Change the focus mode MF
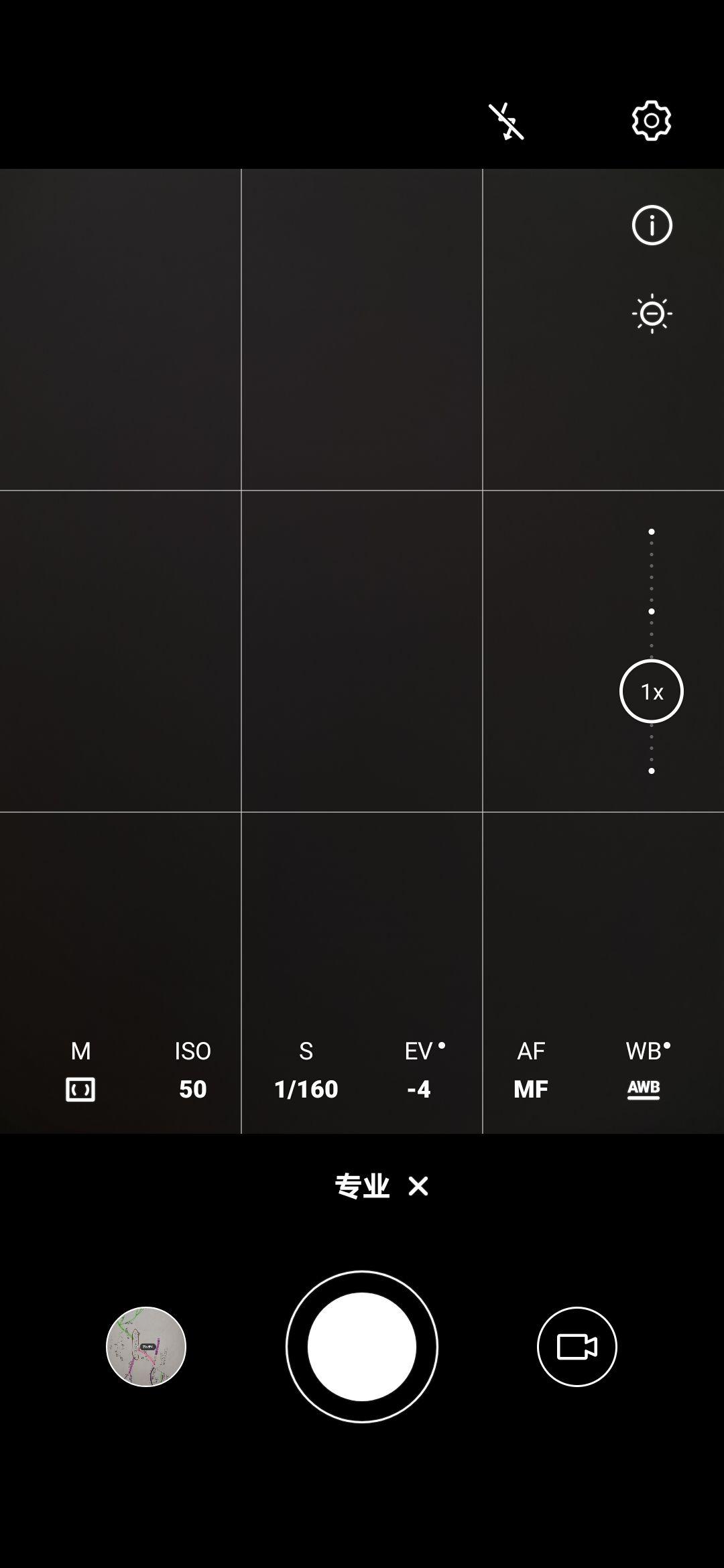 (531, 1070)
